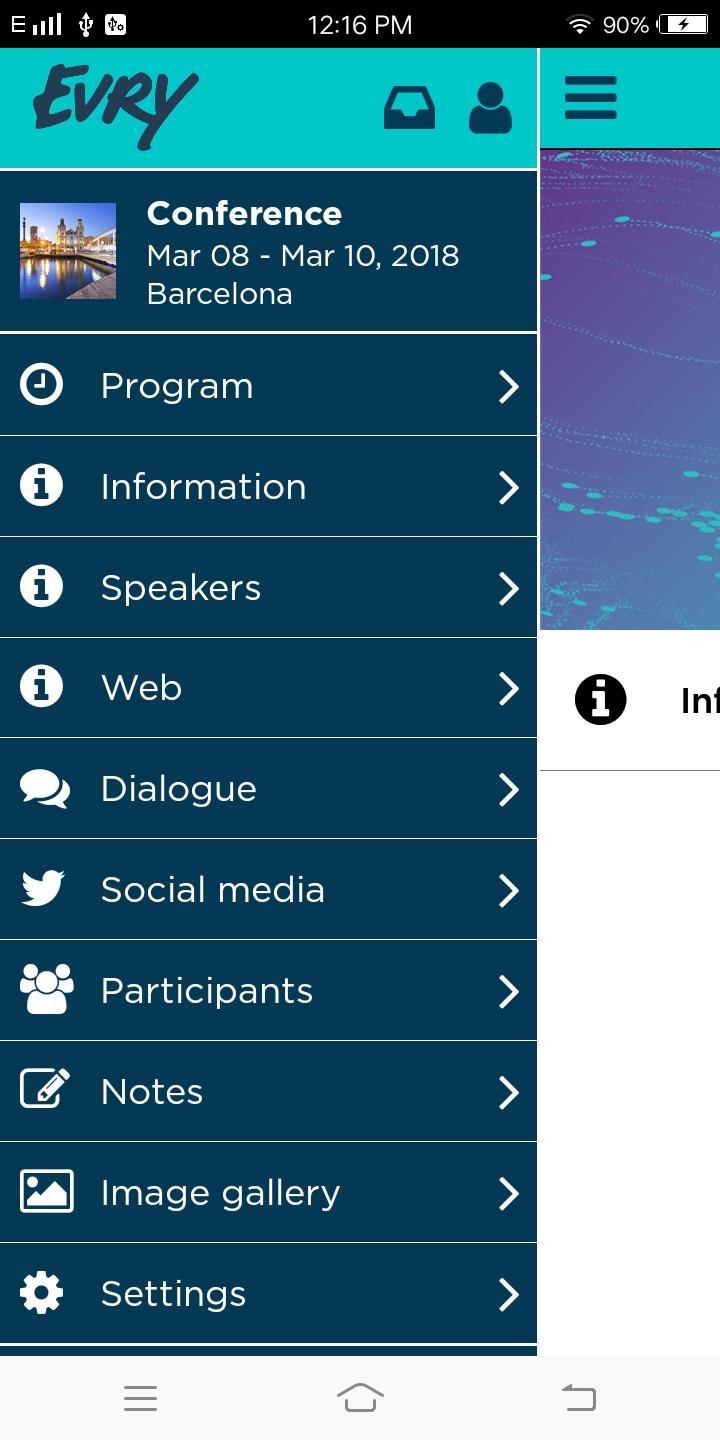Open the Program section
Image resolution: width=720 pixels, height=1440 pixels.
coord(268,386)
